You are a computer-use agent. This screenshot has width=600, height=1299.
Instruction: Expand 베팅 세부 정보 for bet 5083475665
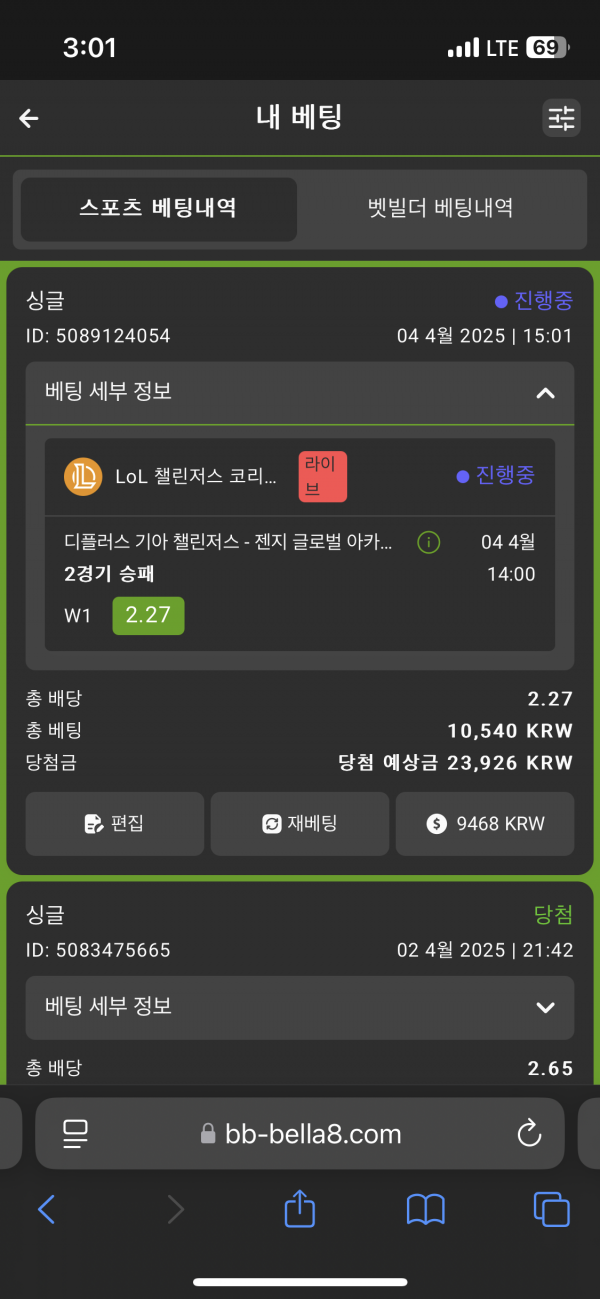coord(545,1007)
